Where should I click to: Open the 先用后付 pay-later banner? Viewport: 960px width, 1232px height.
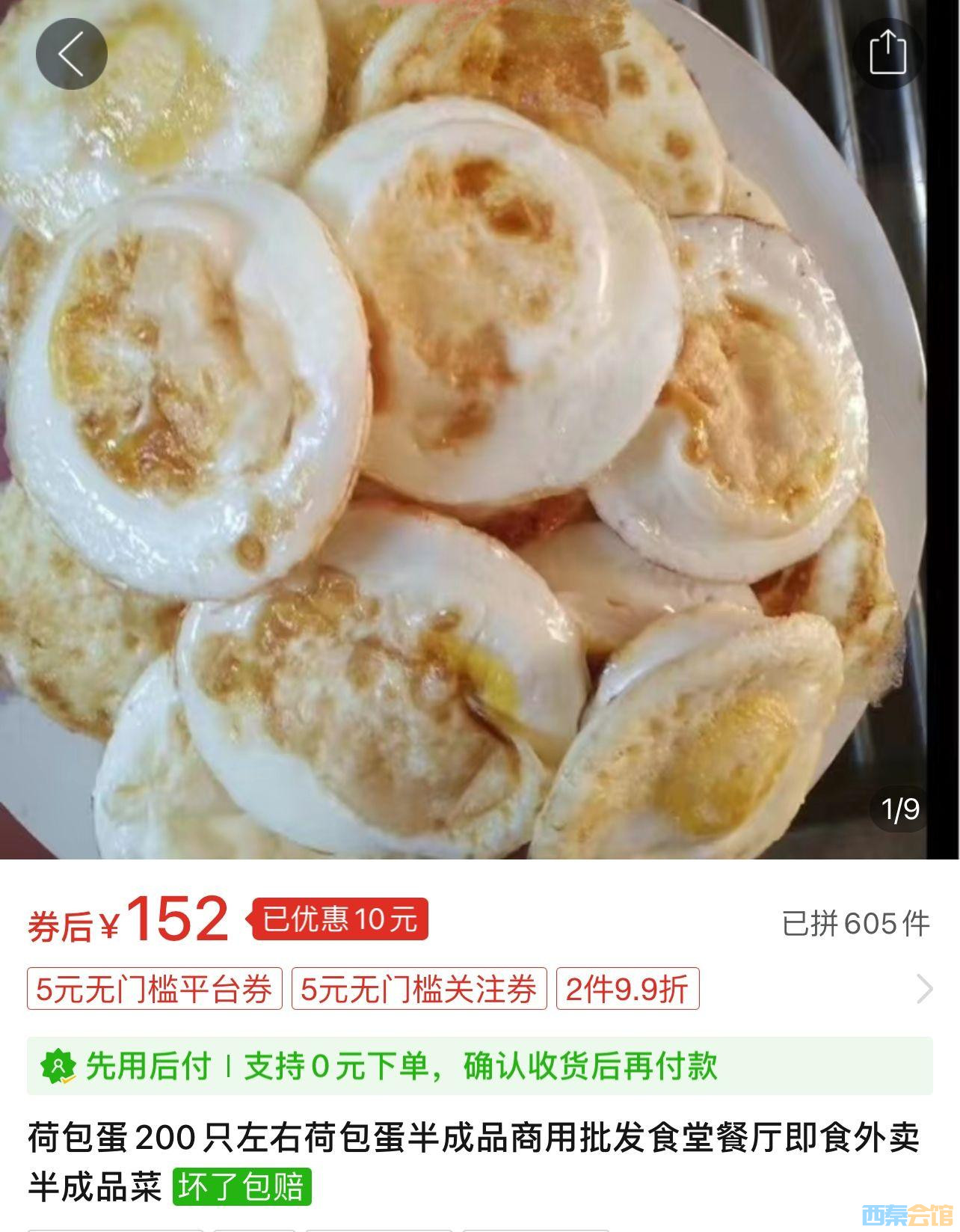coord(479,1065)
